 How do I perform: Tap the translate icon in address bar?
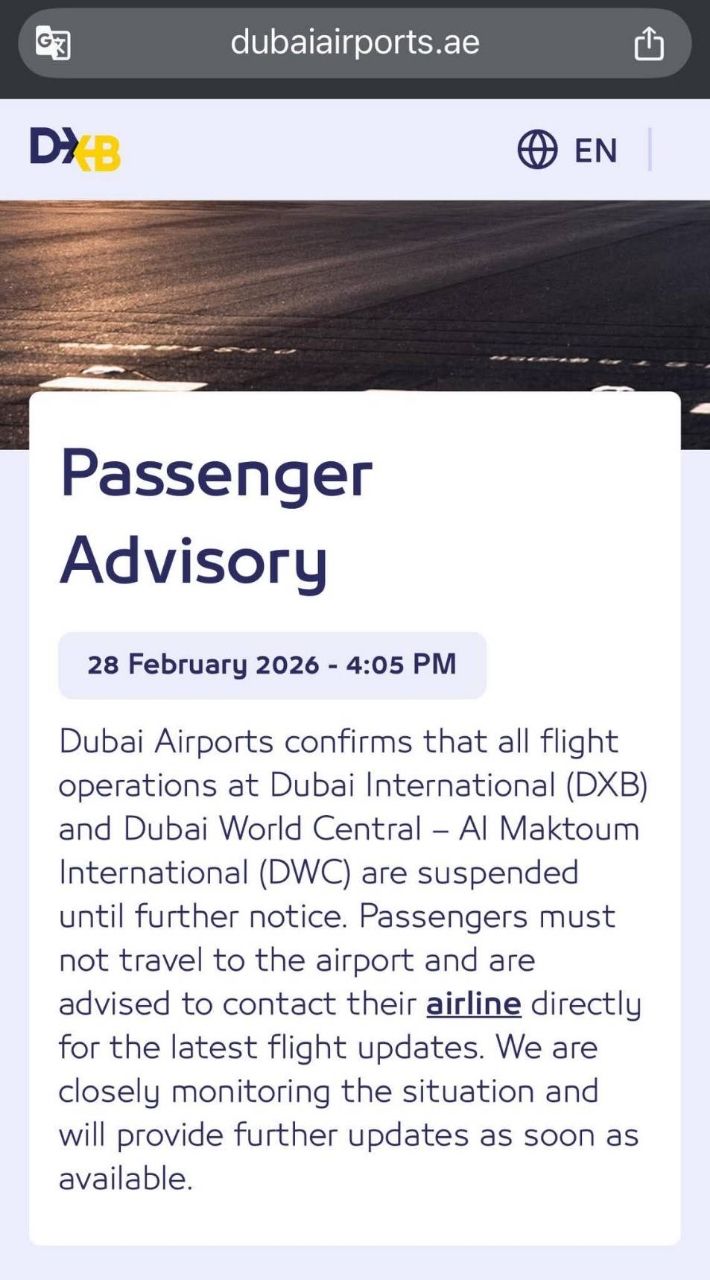pos(53,43)
